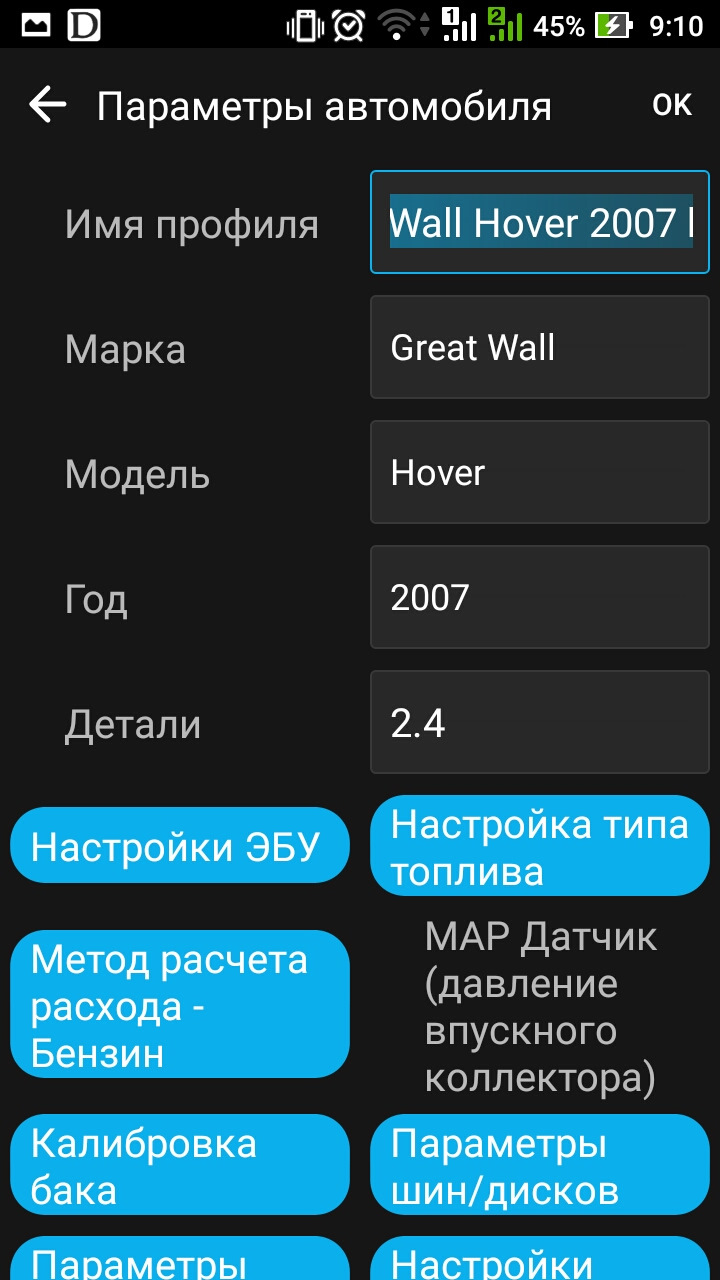
Task: Select Метод расчета расхода - Бензин
Action: [x=180, y=1004]
